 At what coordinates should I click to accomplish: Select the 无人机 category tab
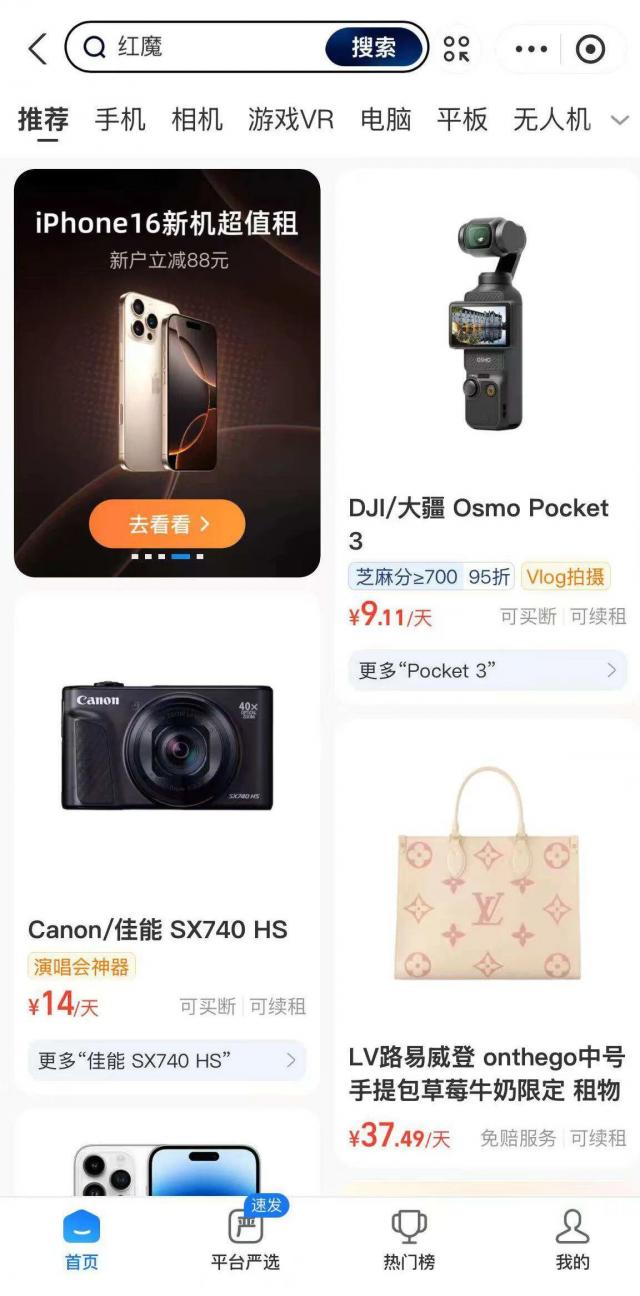pyautogui.click(x=552, y=120)
